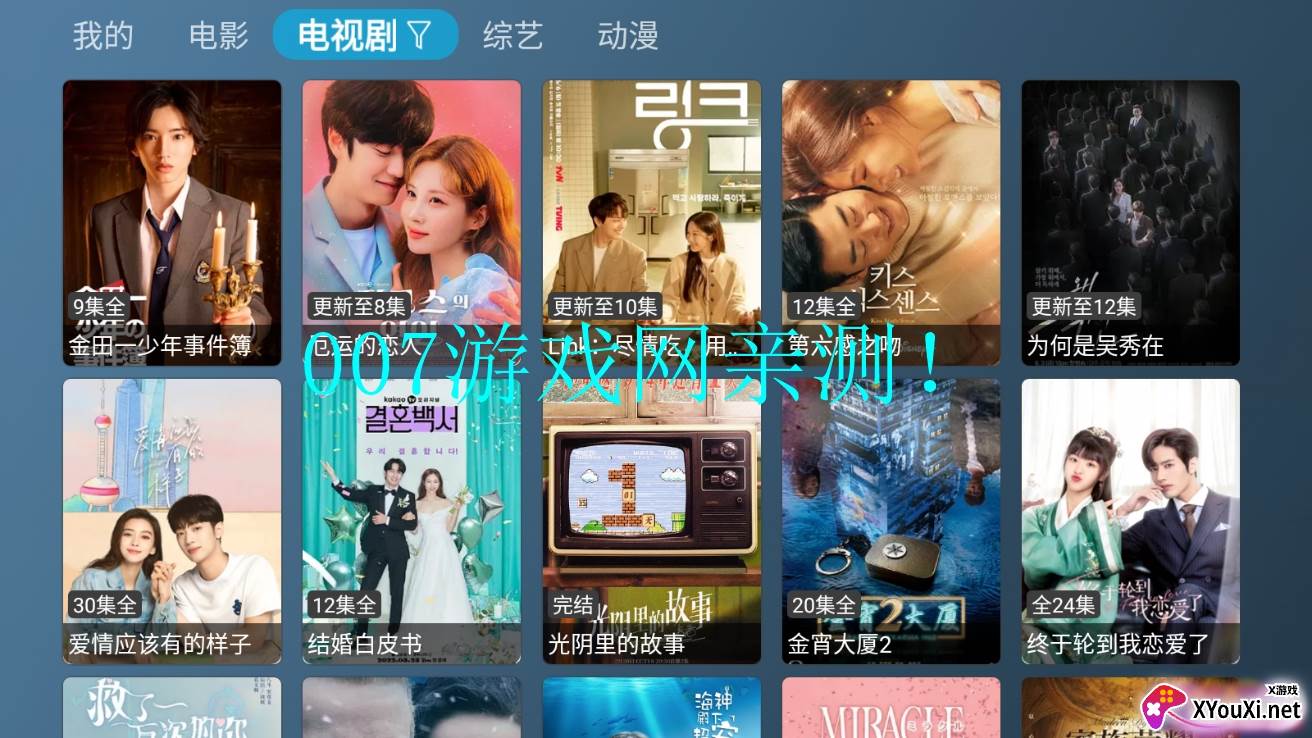Open the show 金田一少年事件簿

pyautogui.click(x=172, y=222)
